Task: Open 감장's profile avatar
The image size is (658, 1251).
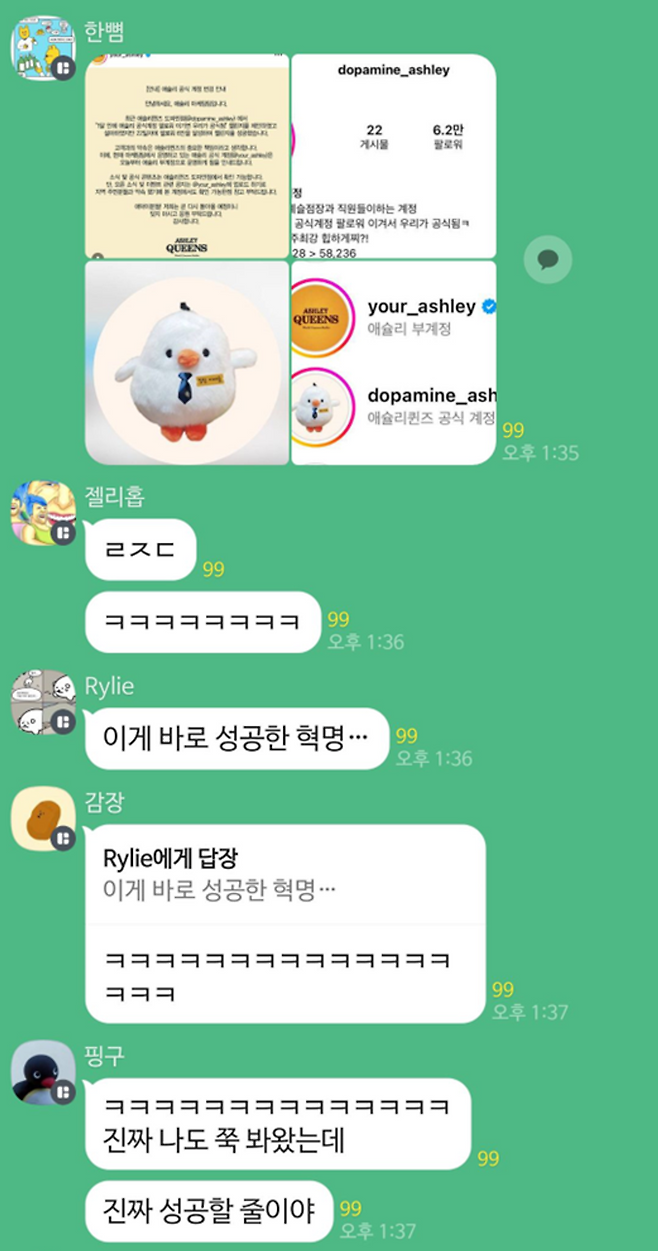Action: point(42,817)
